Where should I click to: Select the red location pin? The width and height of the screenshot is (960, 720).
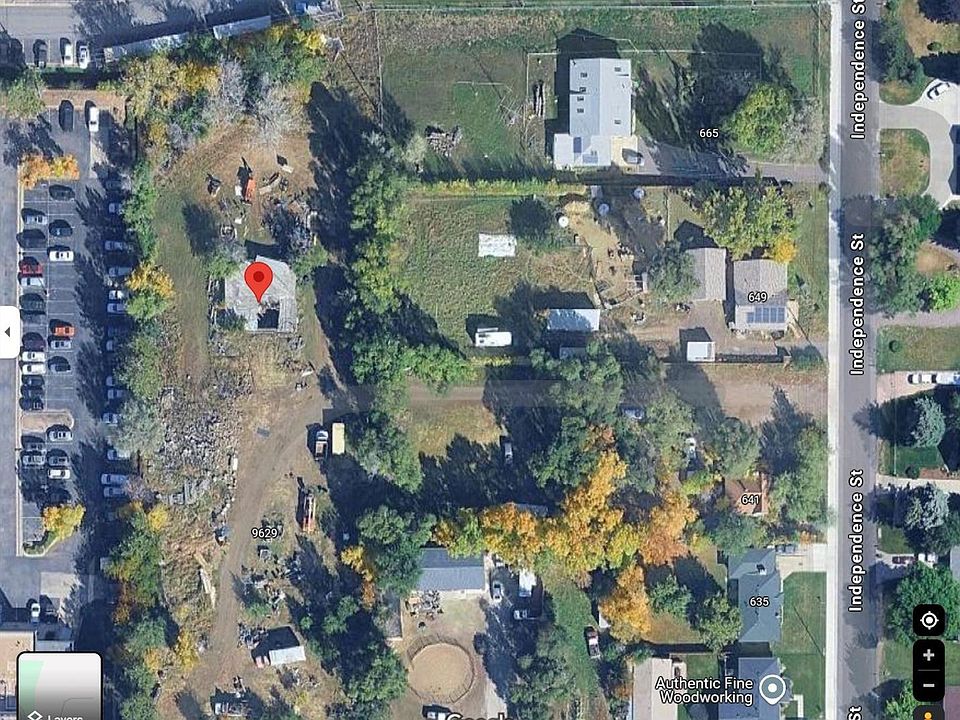[x=259, y=277]
